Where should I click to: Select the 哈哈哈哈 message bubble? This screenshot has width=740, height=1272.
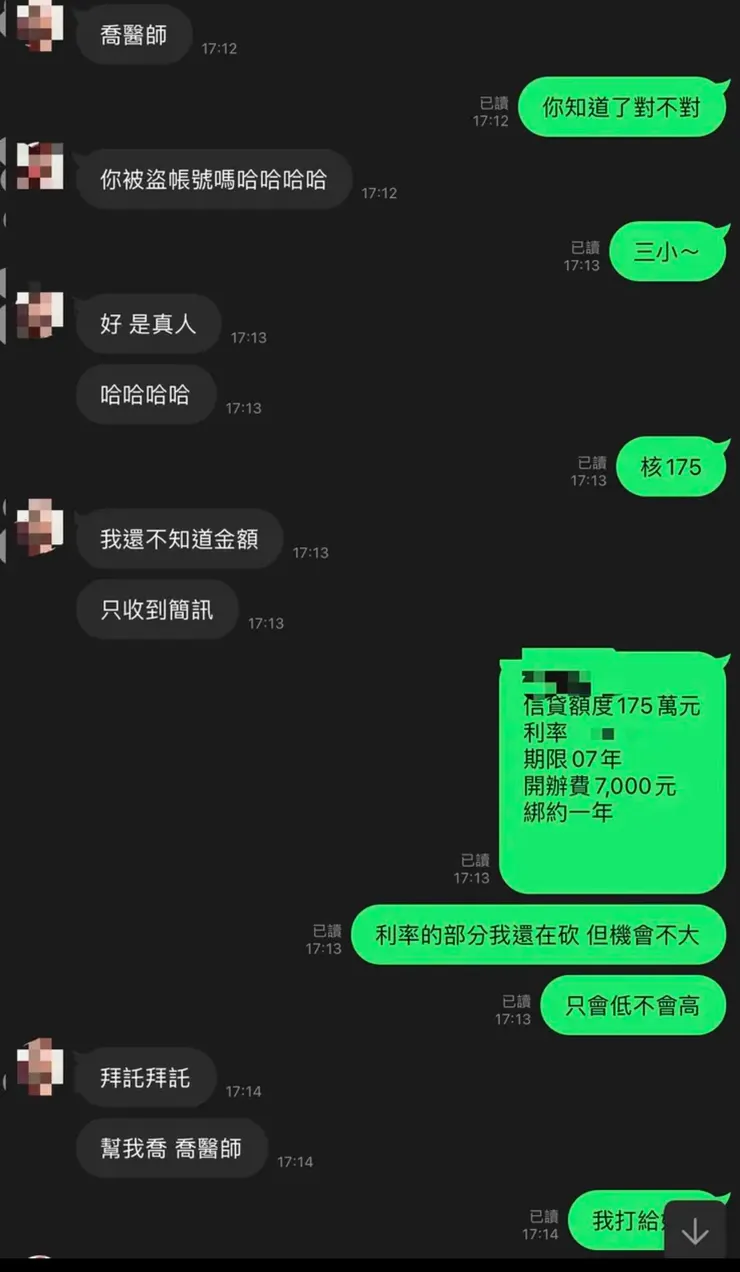[145, 394]
